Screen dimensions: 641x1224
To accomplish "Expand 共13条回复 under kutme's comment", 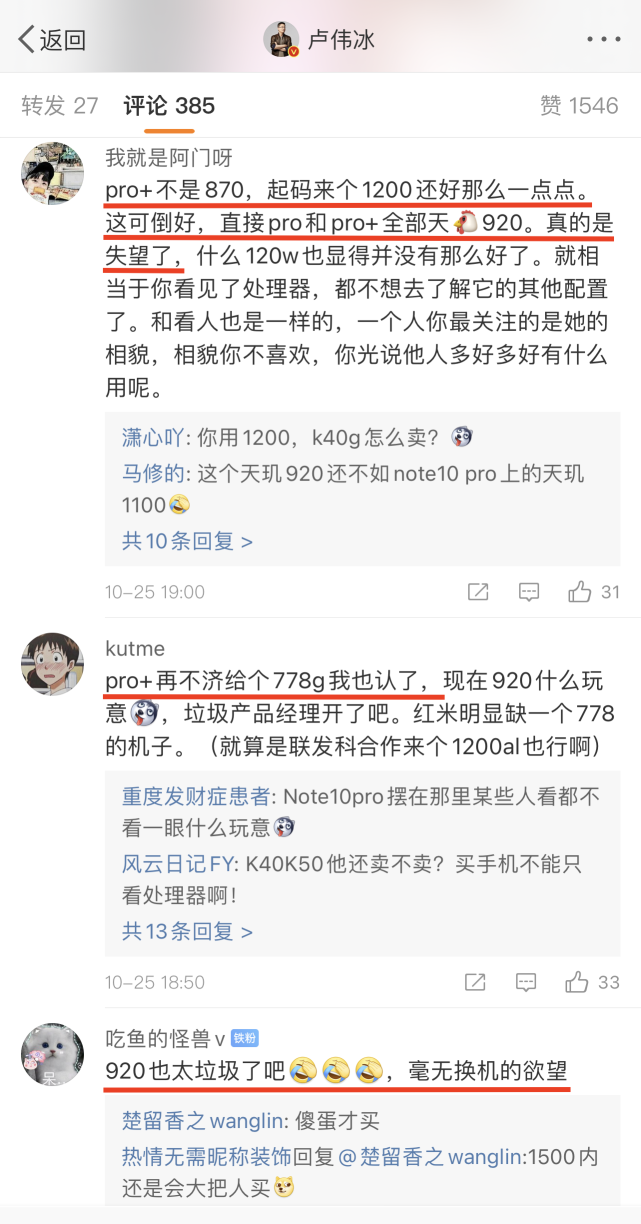I will [187, 931].
